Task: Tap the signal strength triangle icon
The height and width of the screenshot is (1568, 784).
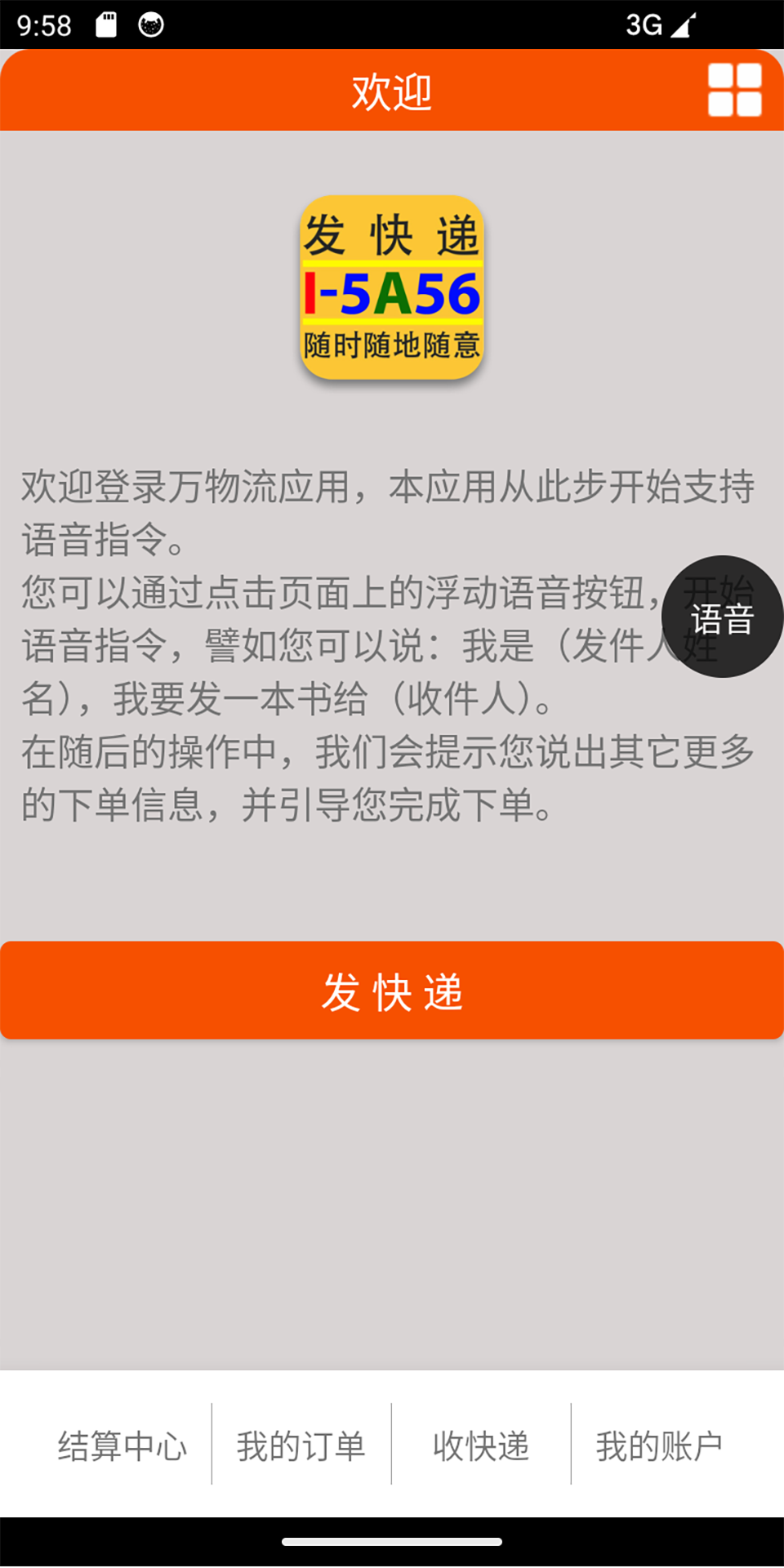Action: 683,24
